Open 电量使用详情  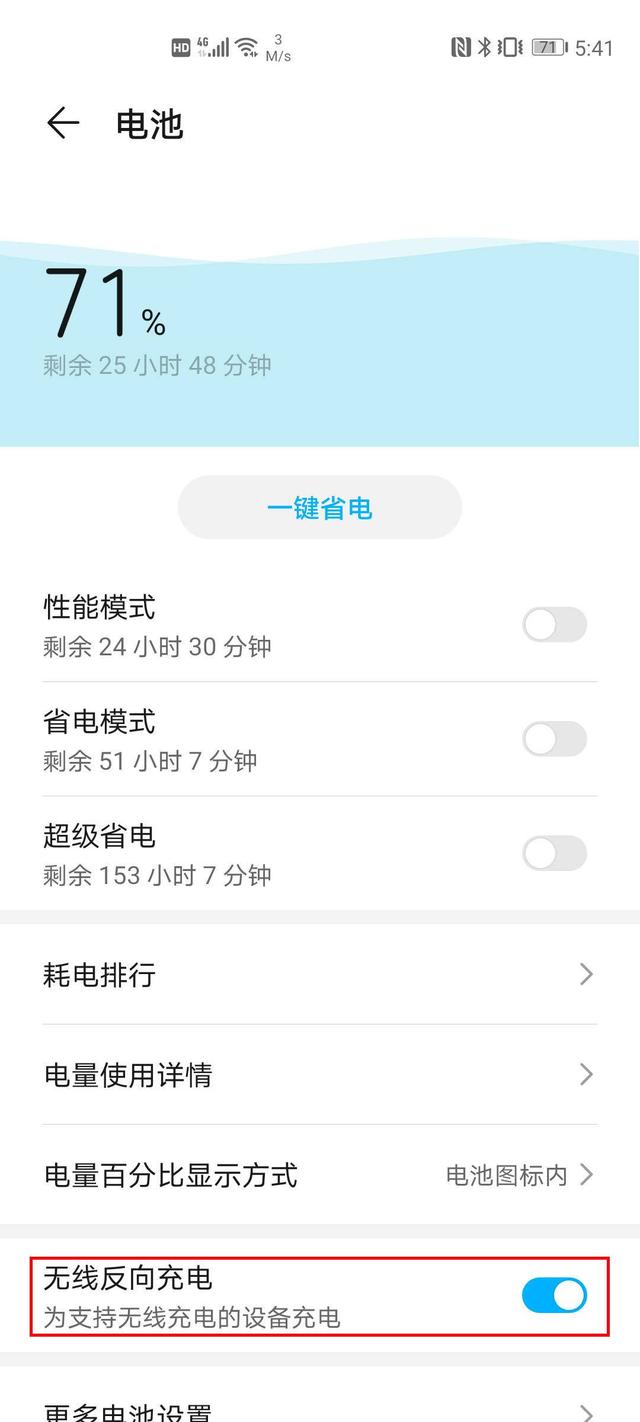point(320,1075)
